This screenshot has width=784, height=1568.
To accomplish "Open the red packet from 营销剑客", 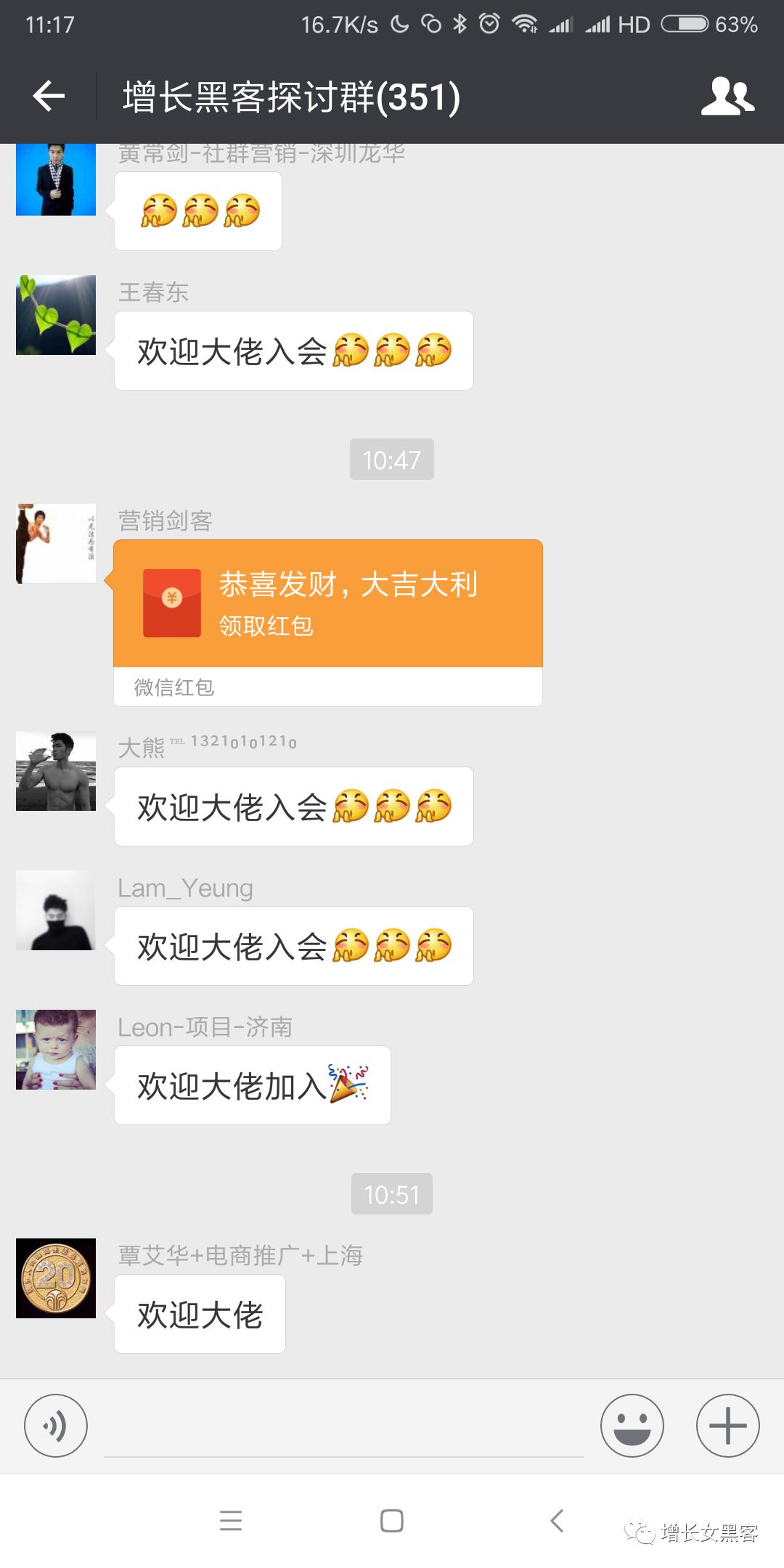I will coord(328,604).
